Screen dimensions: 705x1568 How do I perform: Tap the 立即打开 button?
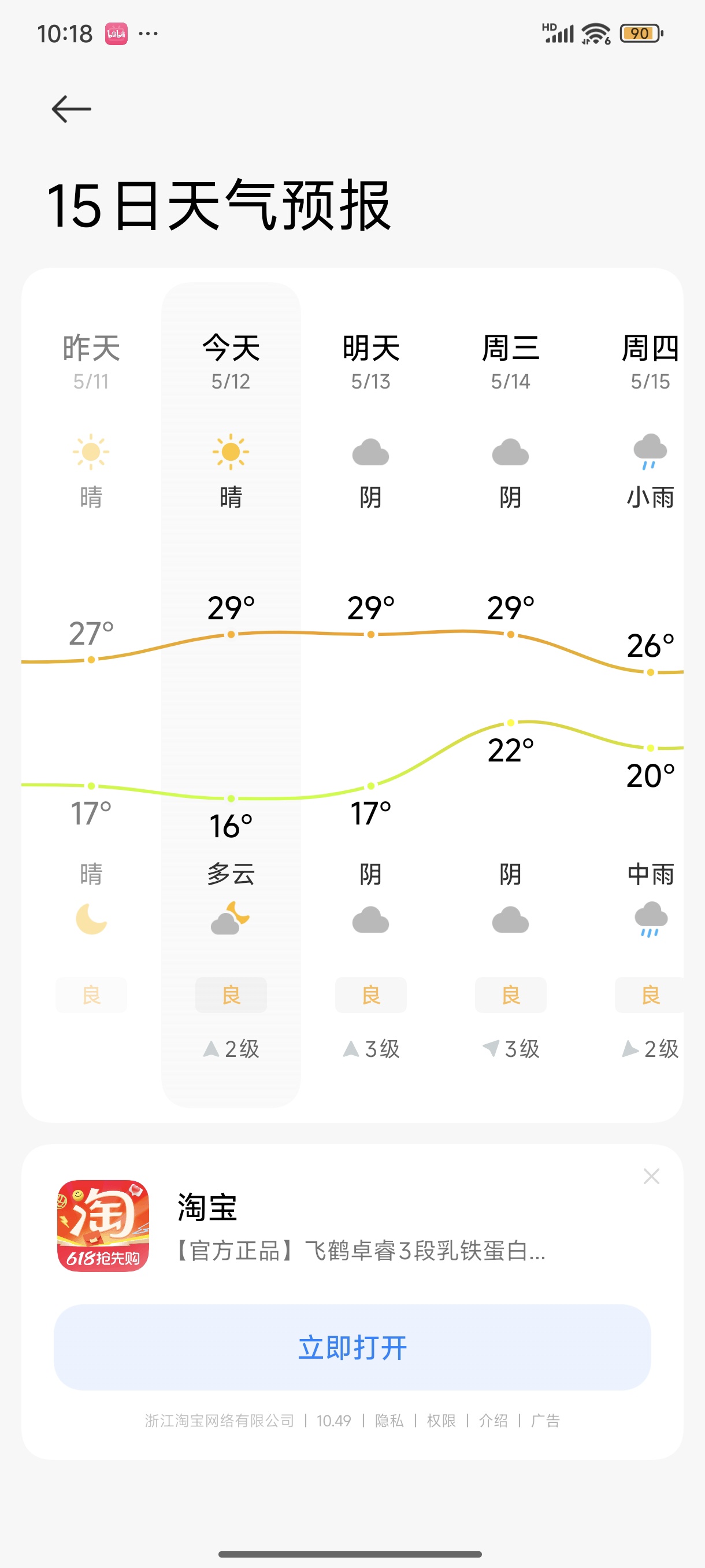tap(352, 1347)
